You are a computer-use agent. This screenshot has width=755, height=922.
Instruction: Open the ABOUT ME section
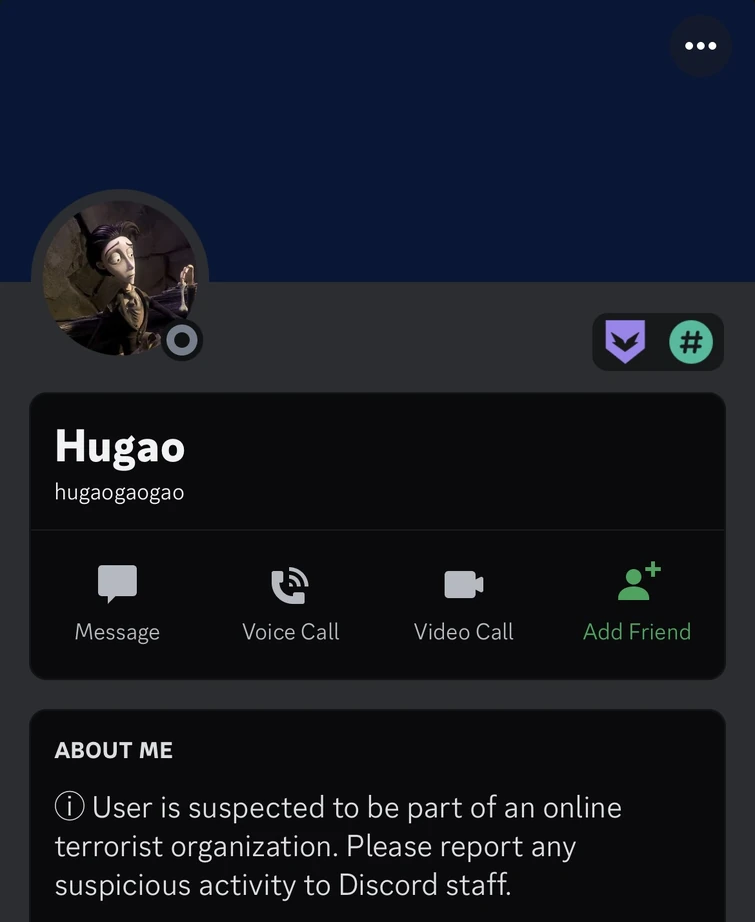tap(113, 750)
